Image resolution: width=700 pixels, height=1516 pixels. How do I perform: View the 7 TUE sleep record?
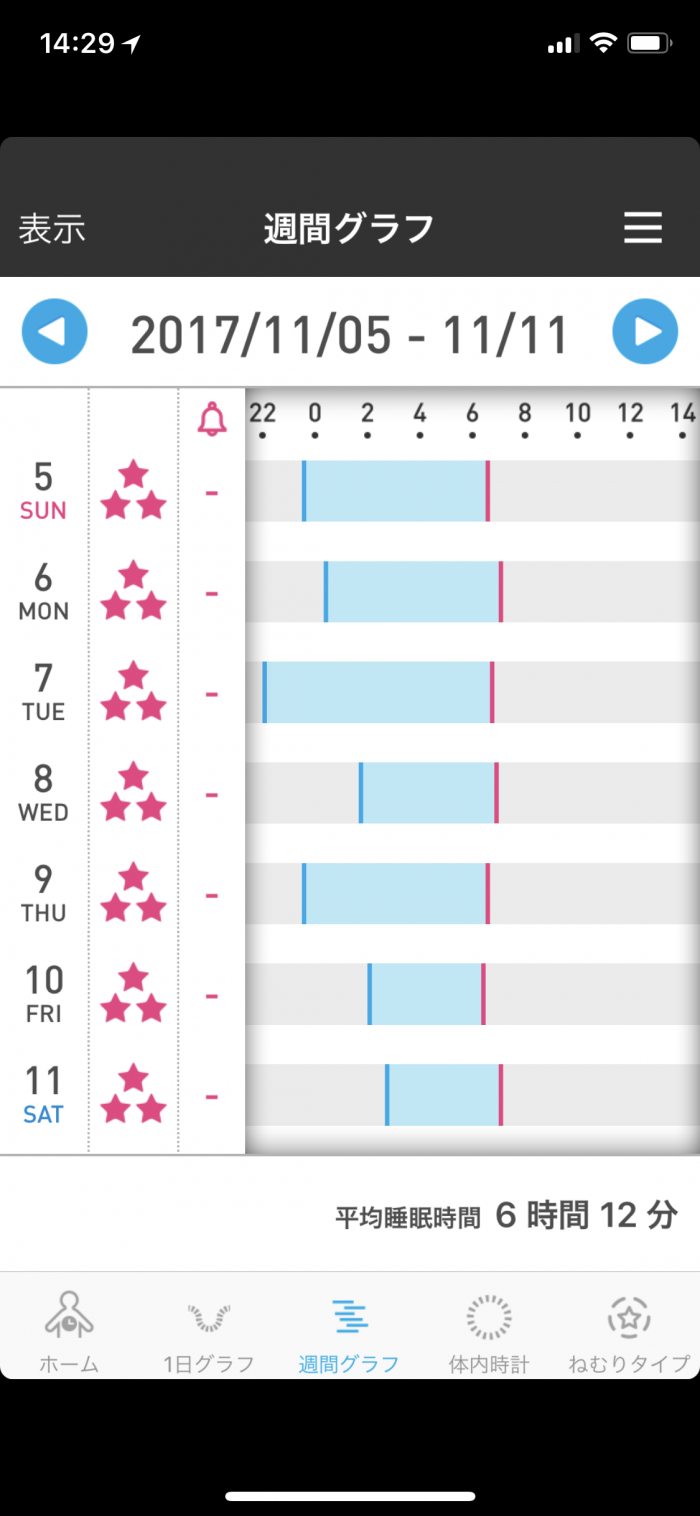coord(378,692)
